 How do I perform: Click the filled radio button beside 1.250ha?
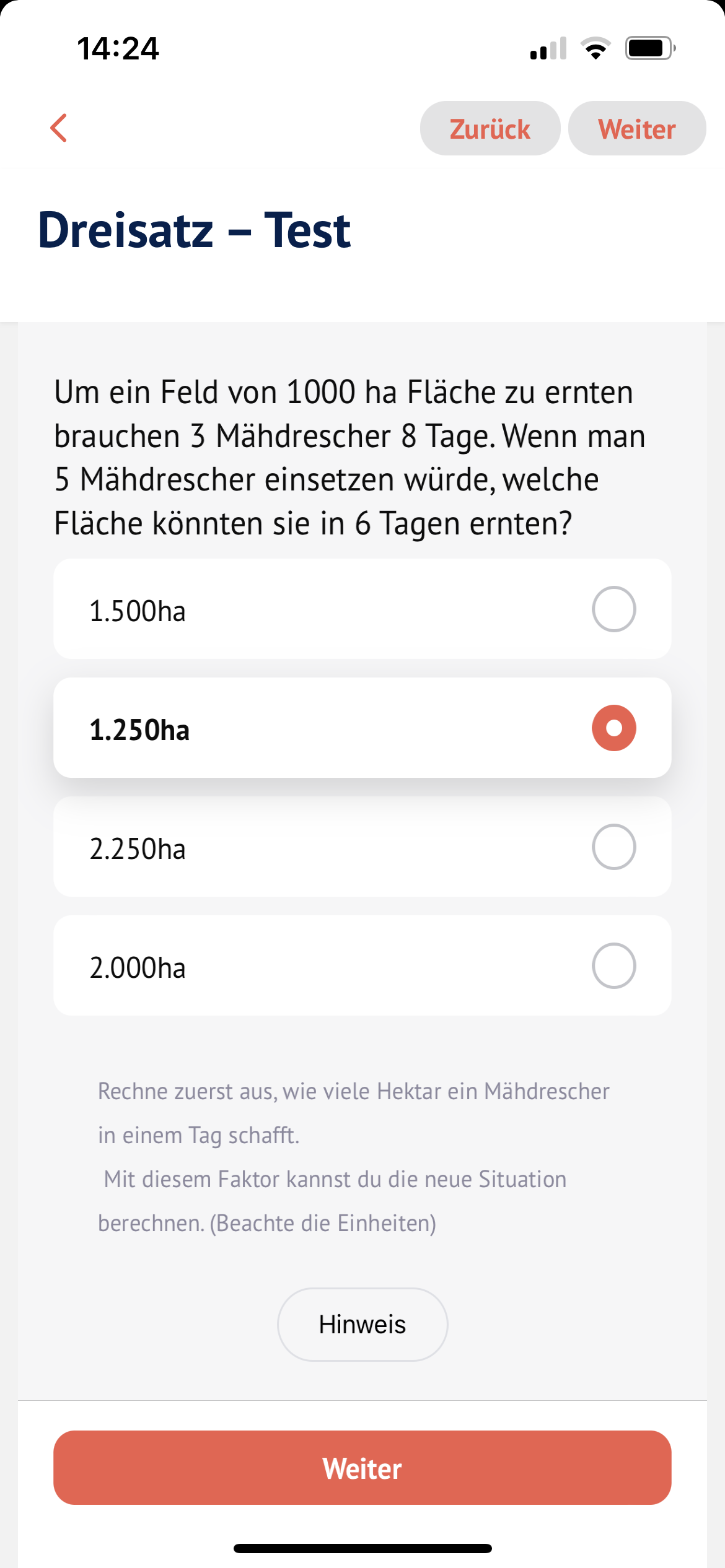click(x=613, y=728)
